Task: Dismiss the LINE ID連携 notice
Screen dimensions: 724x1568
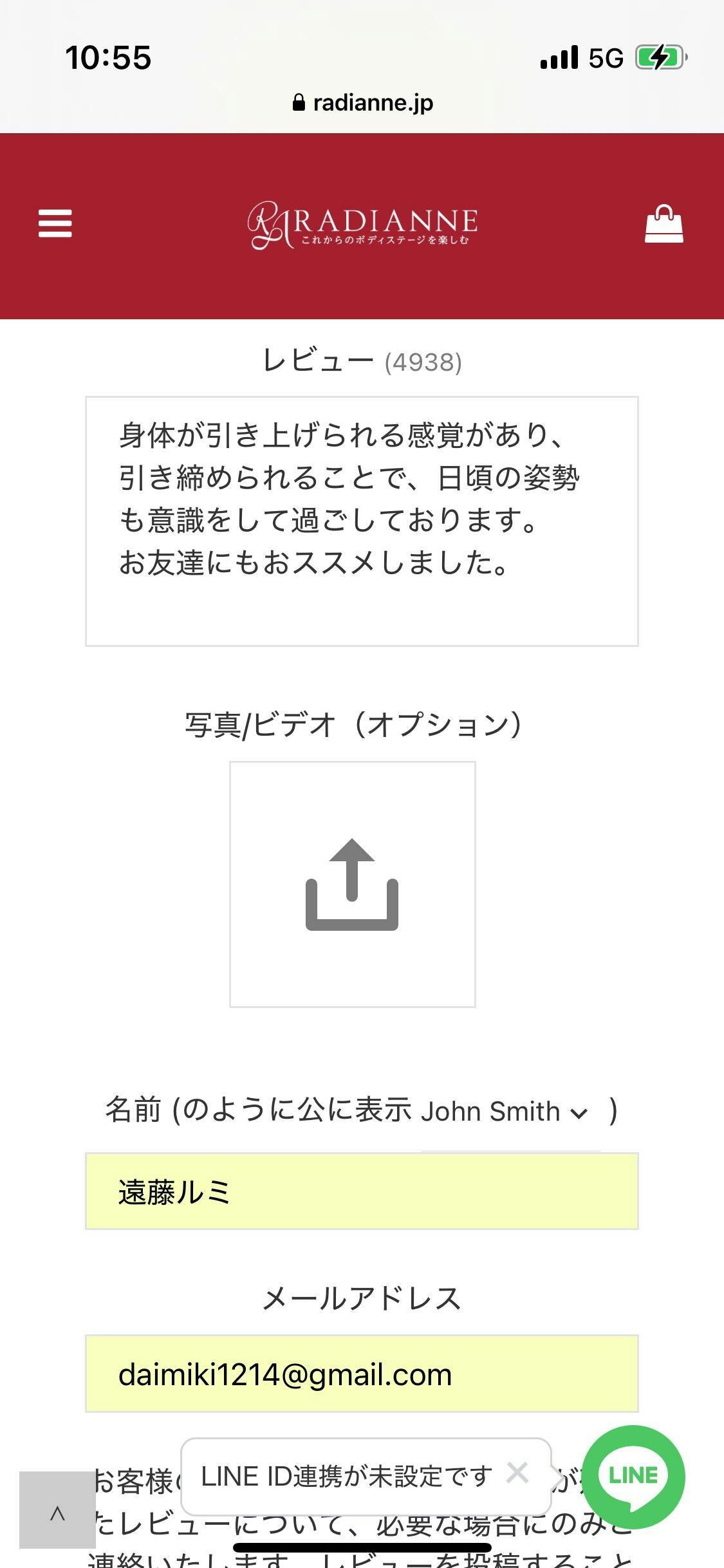Action: point(517,1473)
